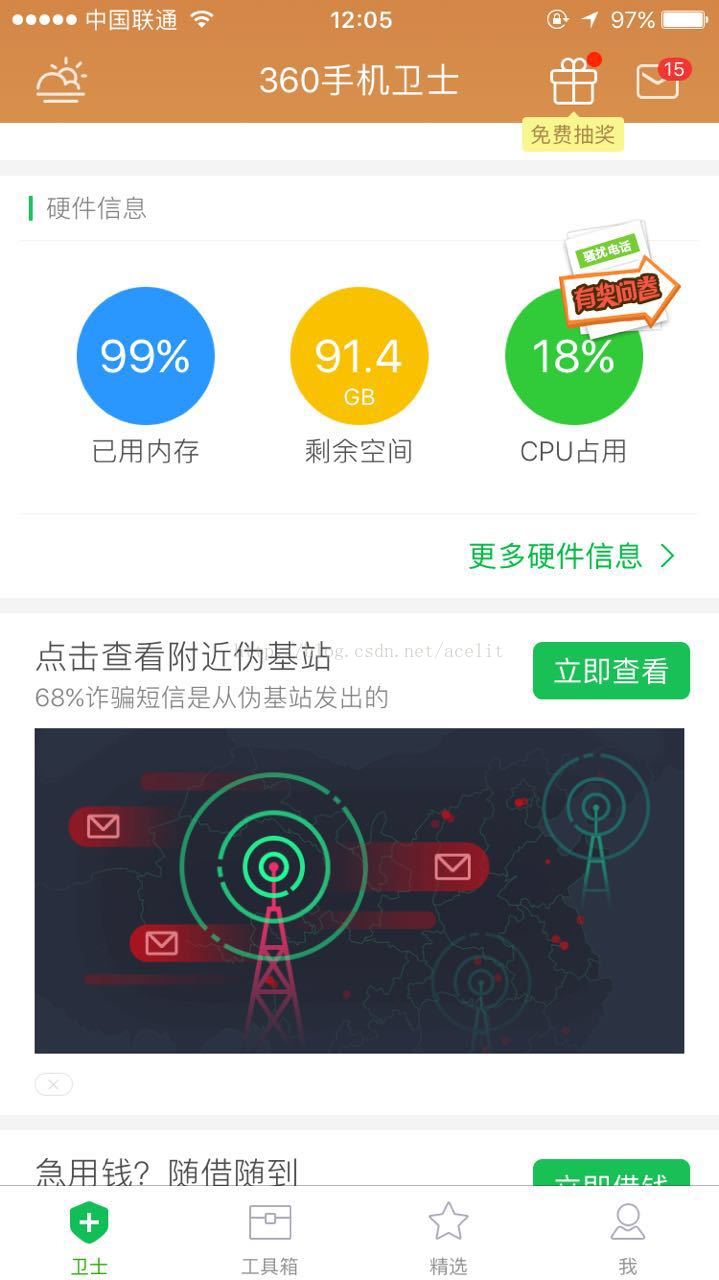Screen dimensions: 719x1280
Task: Switch to the 工具箱 tab
Action: (x=269, y=1238)
